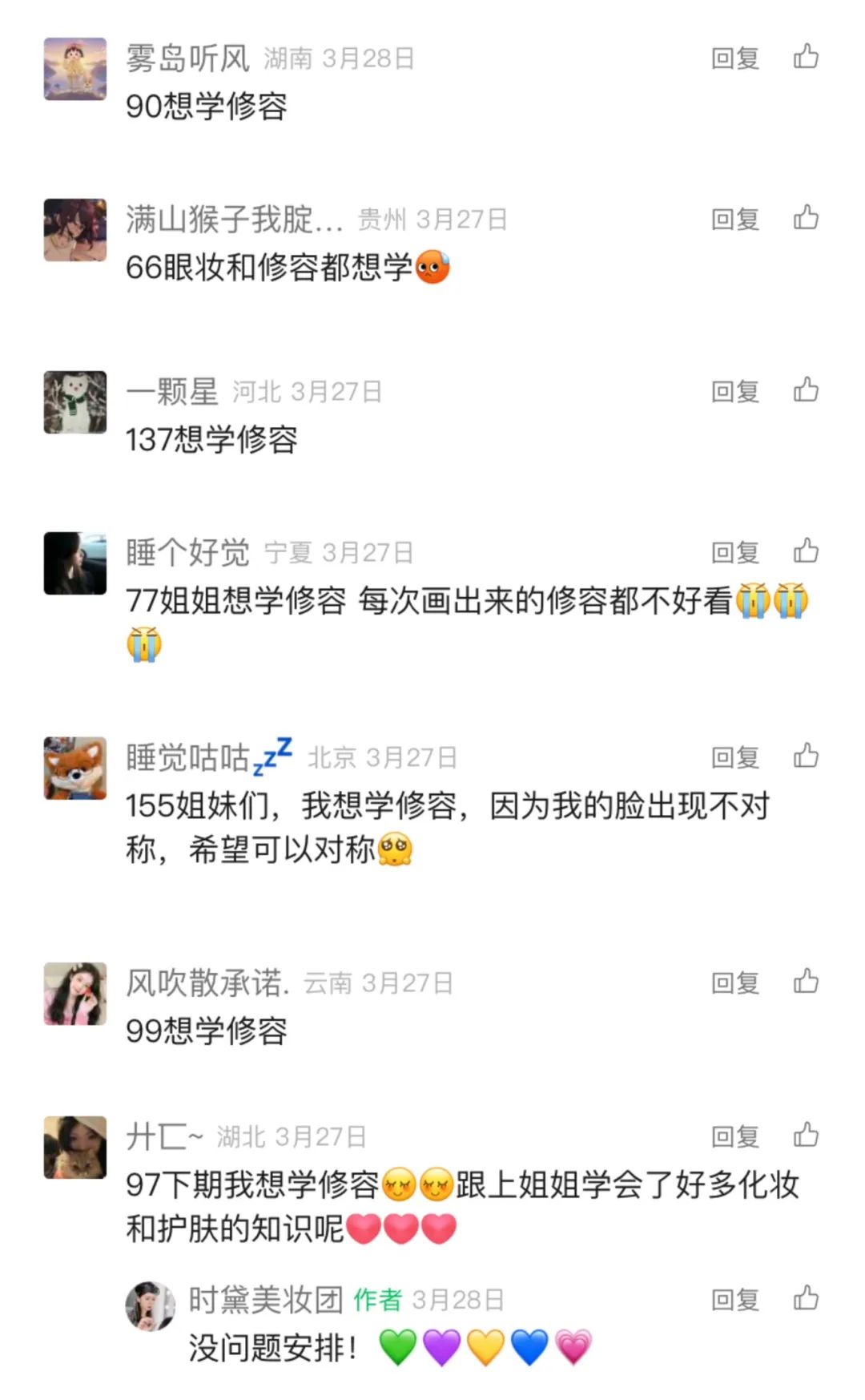The width and height of the screenshot is (865, 1400).
Task: Like the comment by 睡个好觉
Action: (806, 551)
